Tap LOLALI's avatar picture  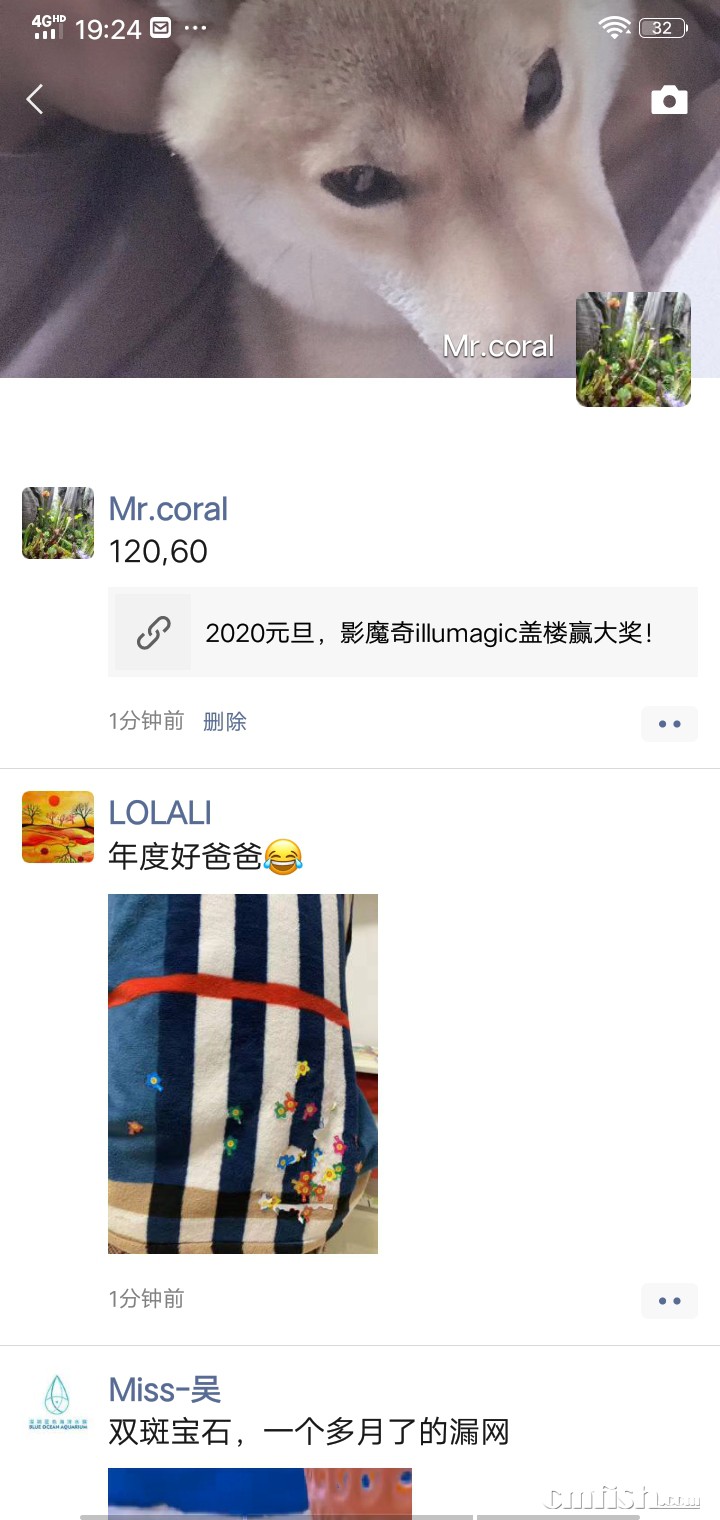click(x=58, y=827)
